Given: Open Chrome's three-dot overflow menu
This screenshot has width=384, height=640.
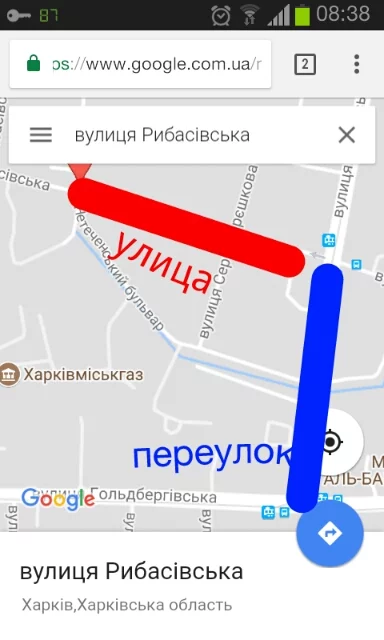Looking at the screenshot, I should click(356, 64).
